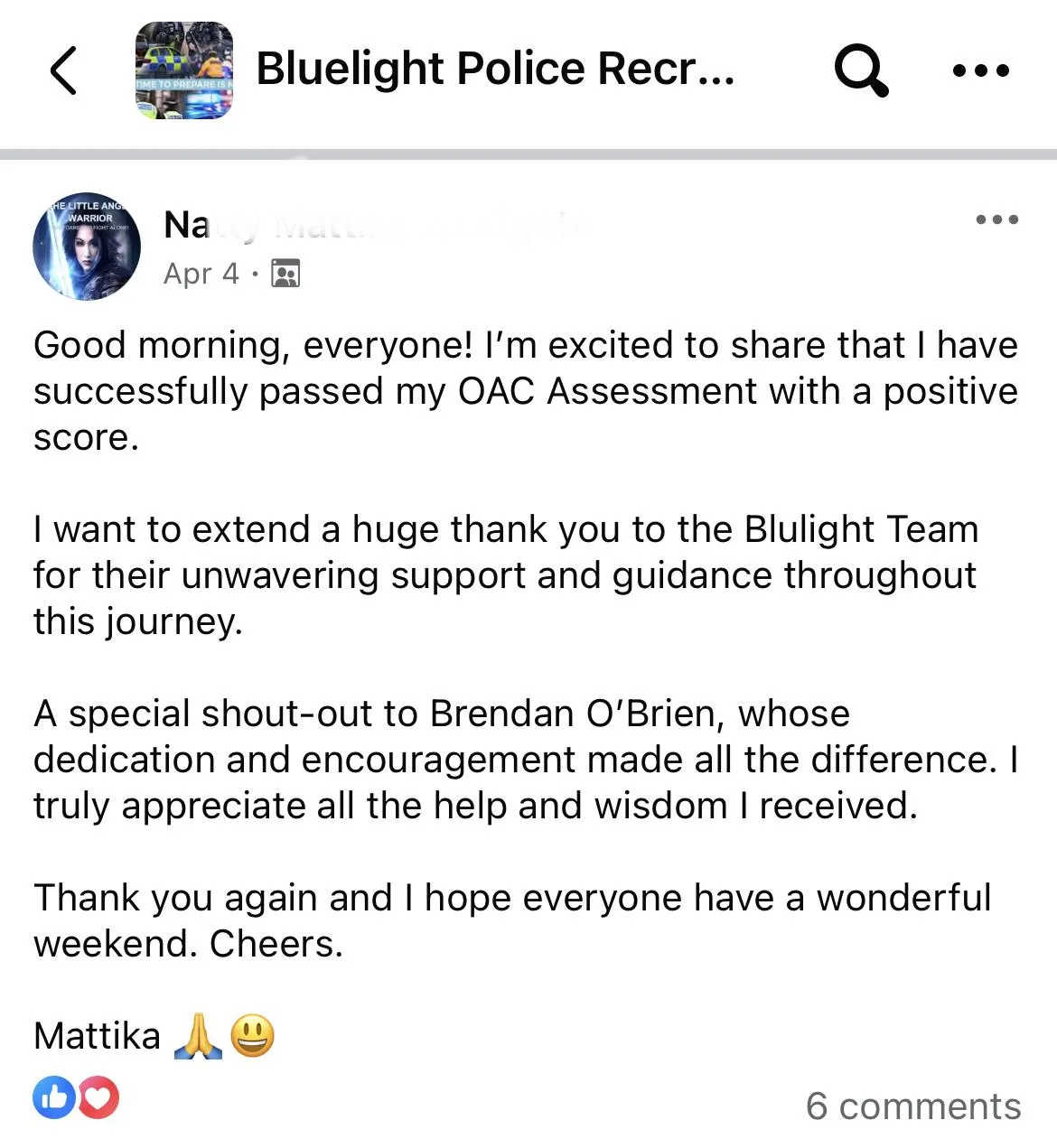Open the Bluelight Police group avatar
1057x1148 pixels.
coord(184,70)
